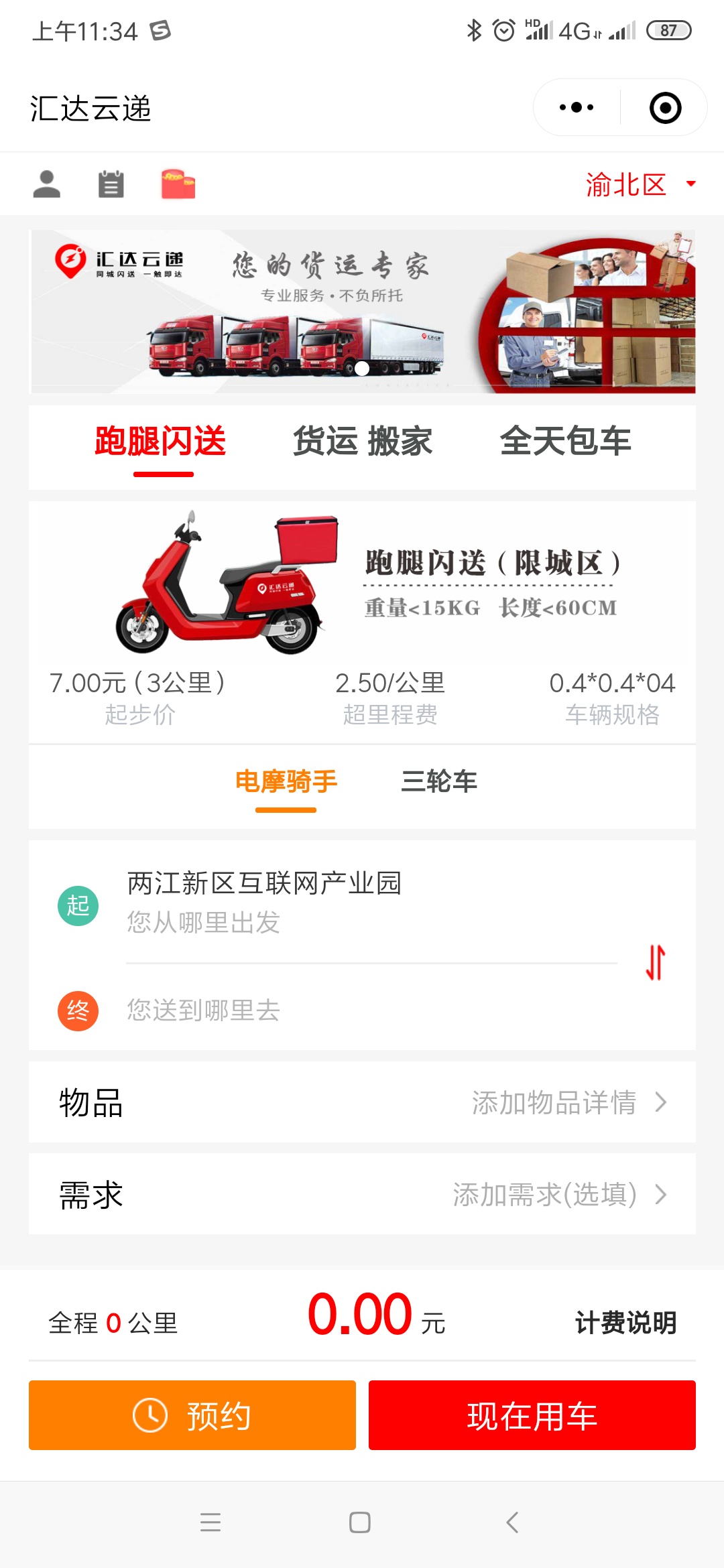Open 物品 to add item details
Image resolution: width=724 pixels, height=1568 pixels.
(362, 1102)
